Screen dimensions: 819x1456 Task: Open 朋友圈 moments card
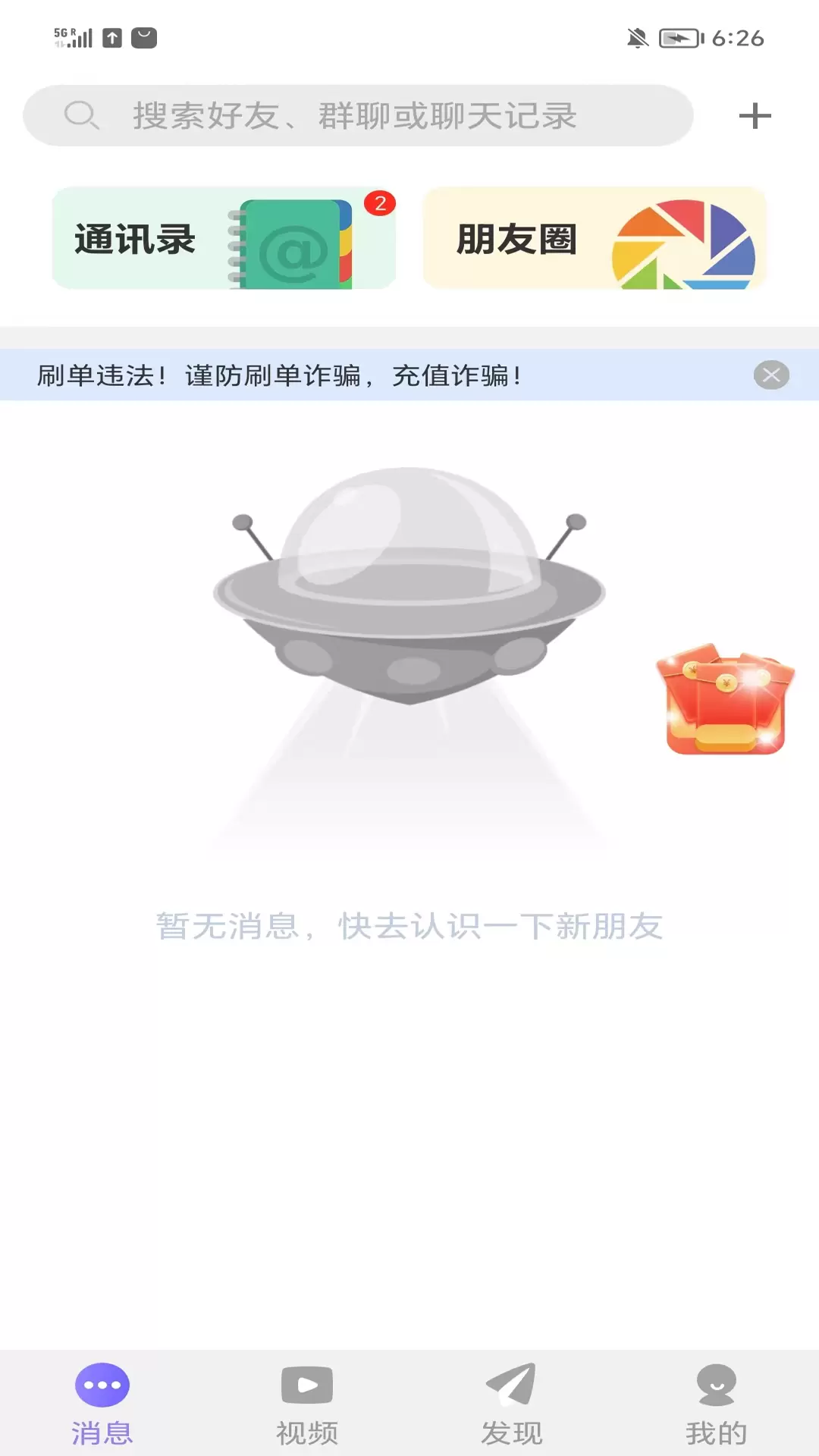point(595,238)
